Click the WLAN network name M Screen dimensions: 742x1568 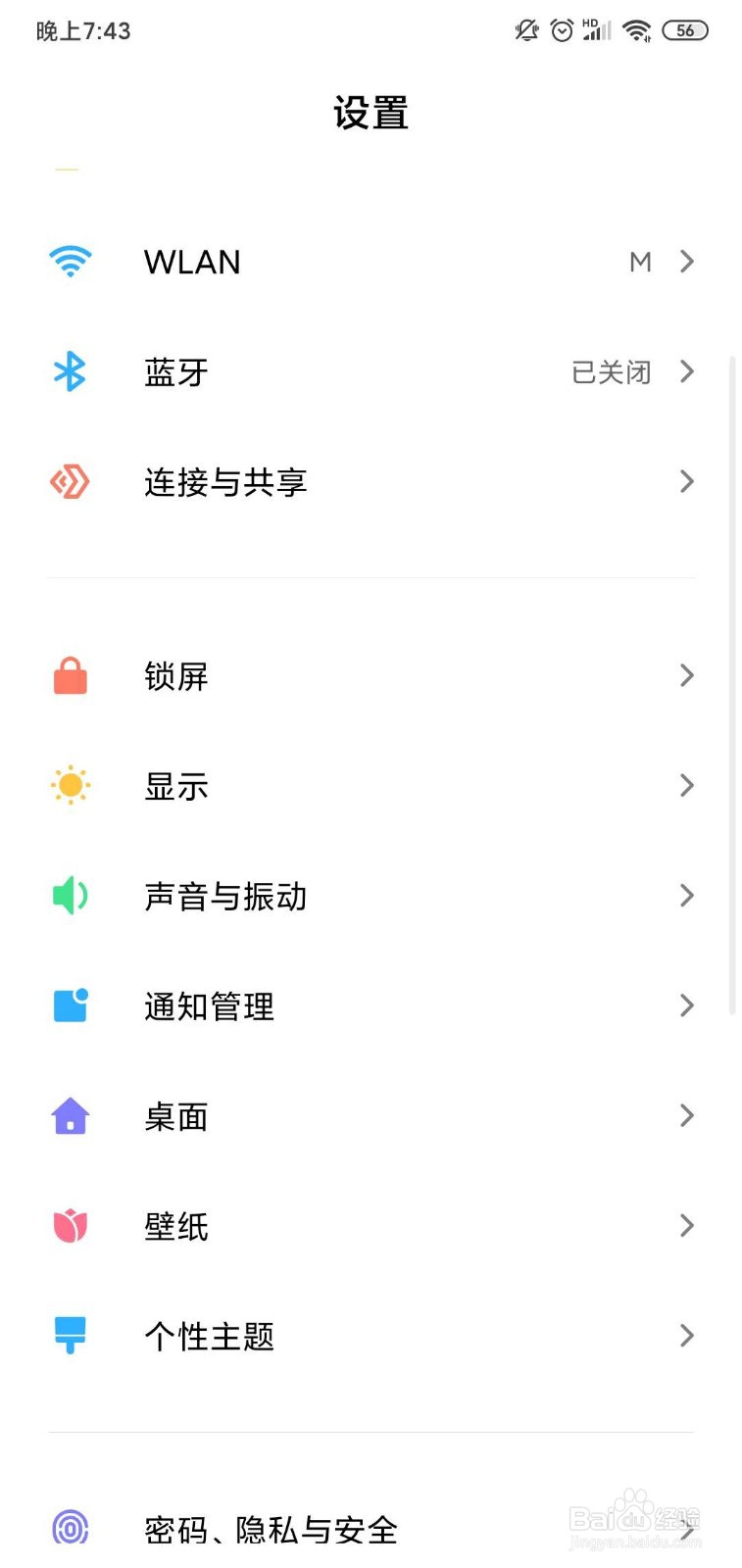(x=640, y=261)
